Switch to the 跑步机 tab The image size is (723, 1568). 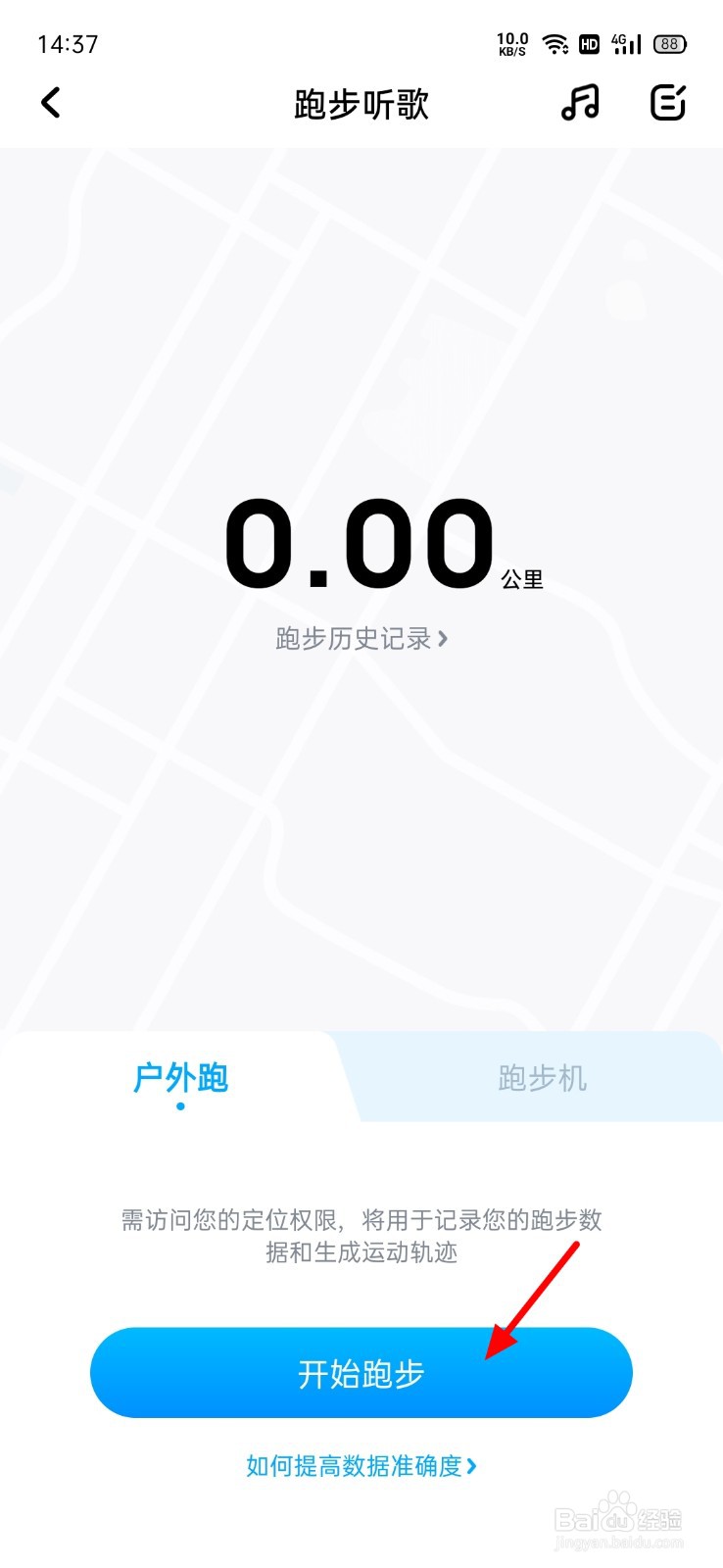point(542,1078)
